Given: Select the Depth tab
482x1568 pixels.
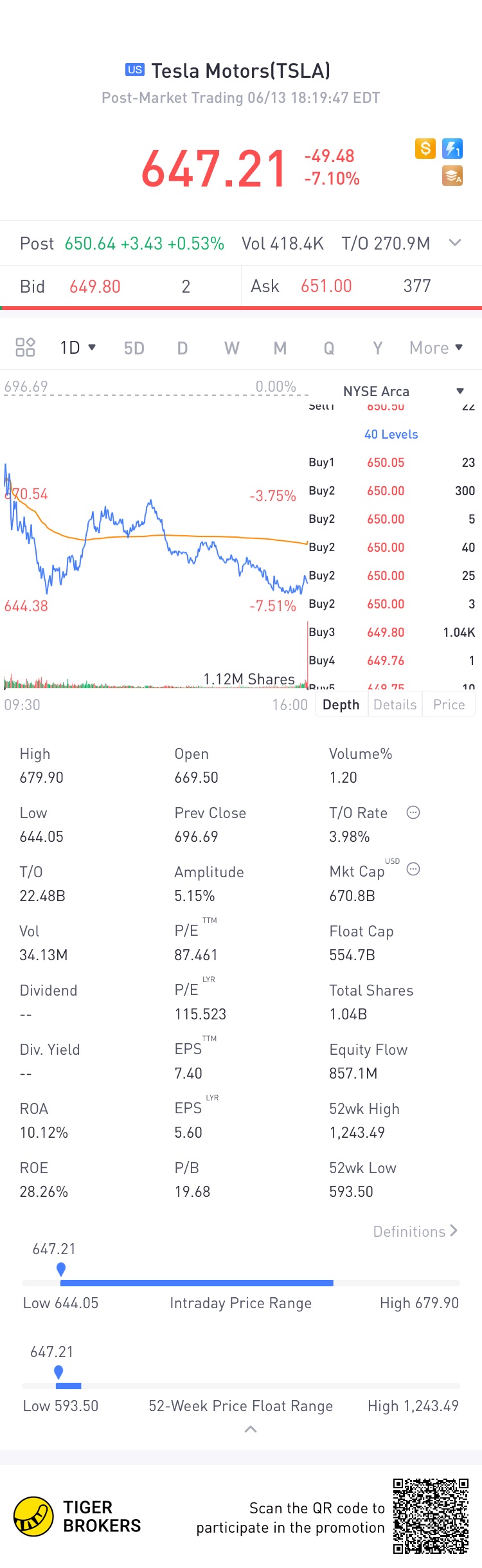Looking at the screenshot, I should (341, 704).
